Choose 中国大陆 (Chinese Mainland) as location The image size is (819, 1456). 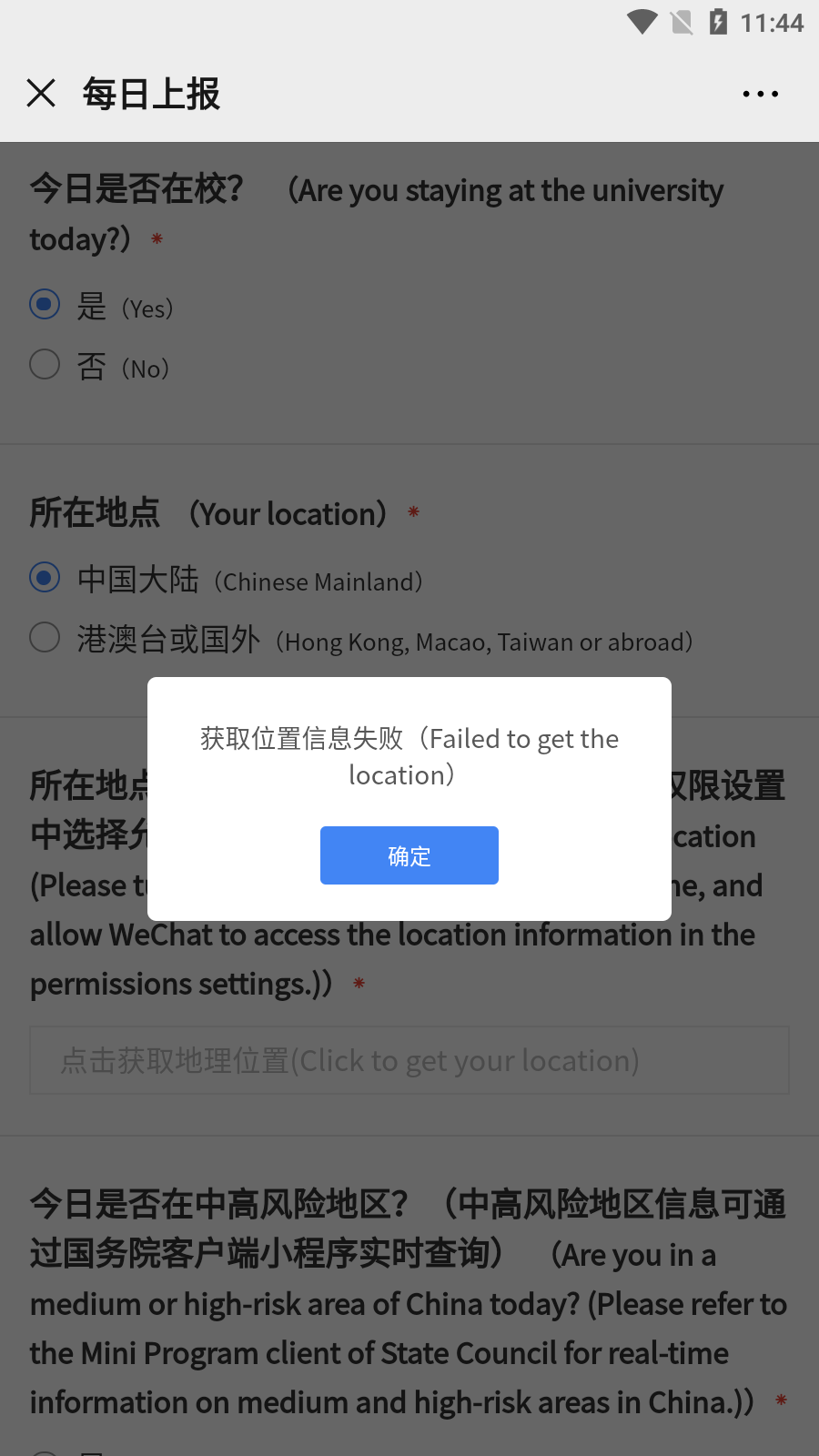click(x=45, y=578)
